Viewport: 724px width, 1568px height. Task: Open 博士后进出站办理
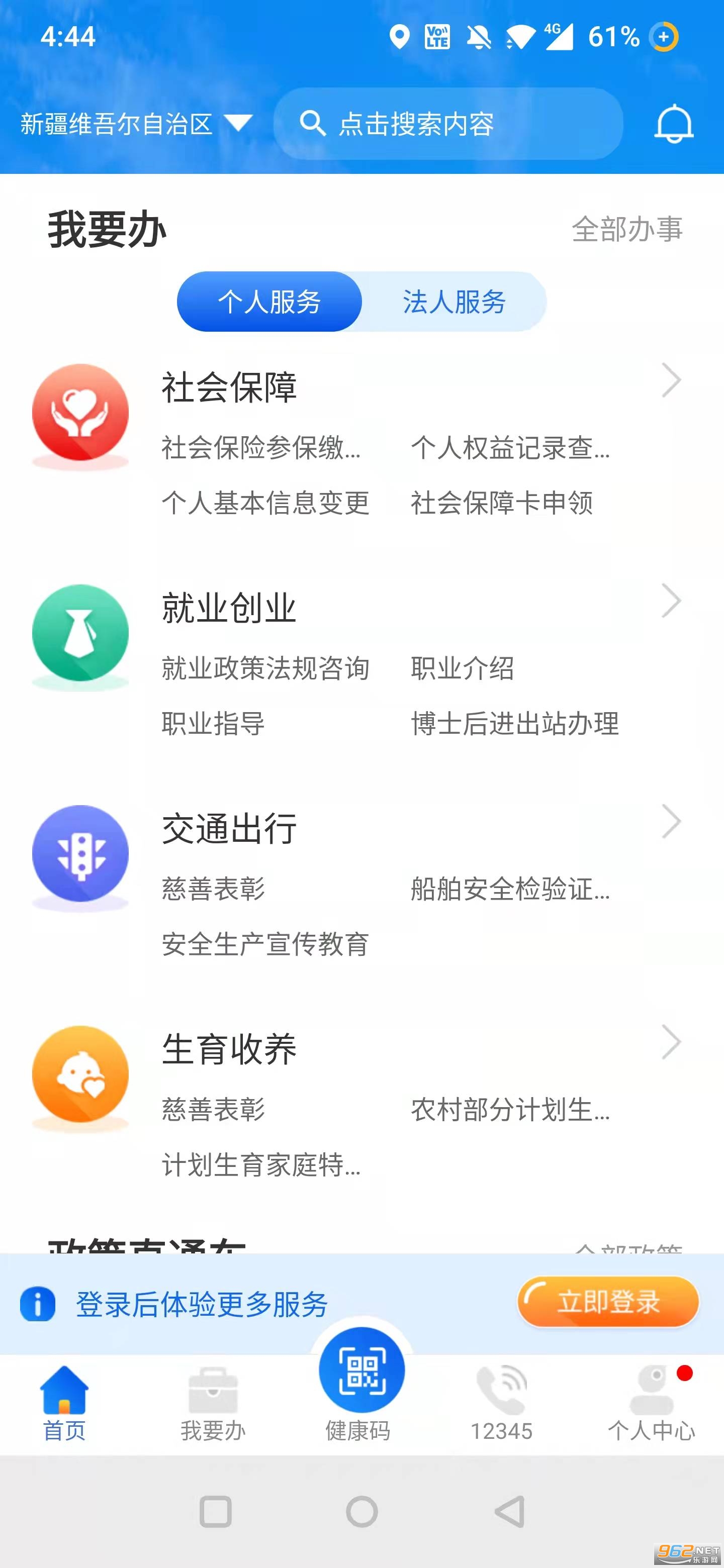click(514, 724)
